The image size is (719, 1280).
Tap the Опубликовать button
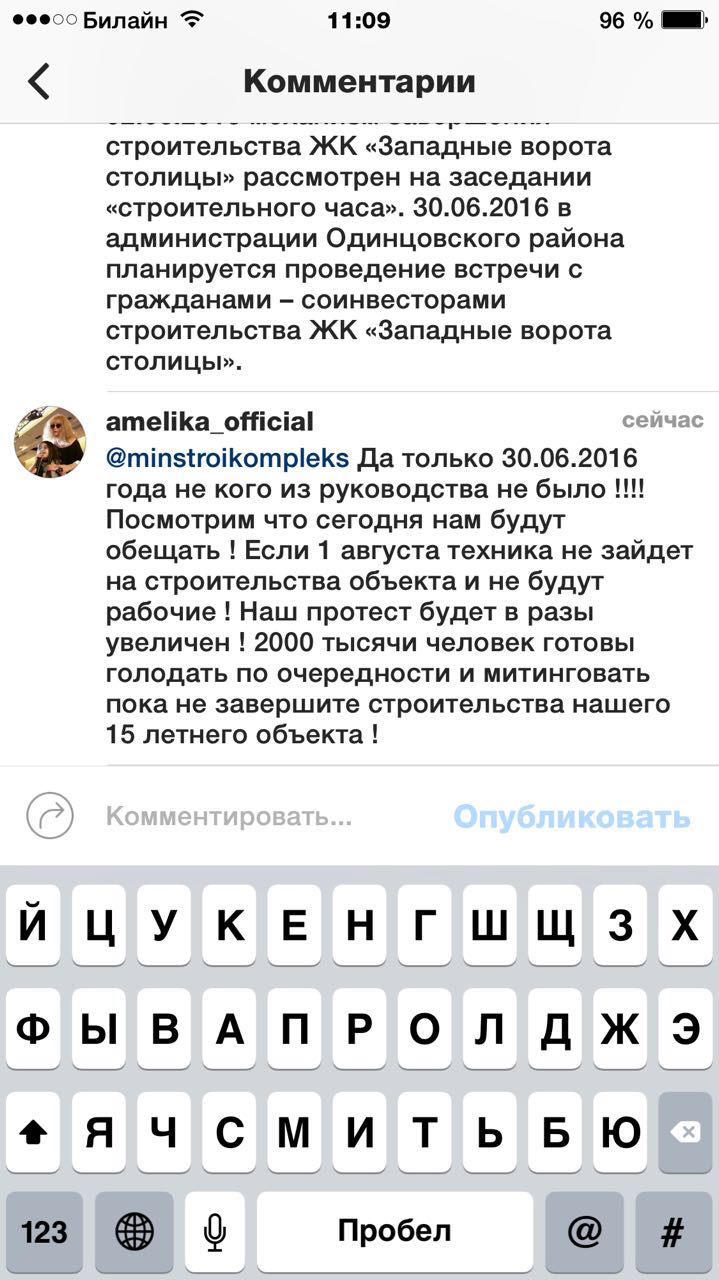pyautogui.click(x=571, y=817)
